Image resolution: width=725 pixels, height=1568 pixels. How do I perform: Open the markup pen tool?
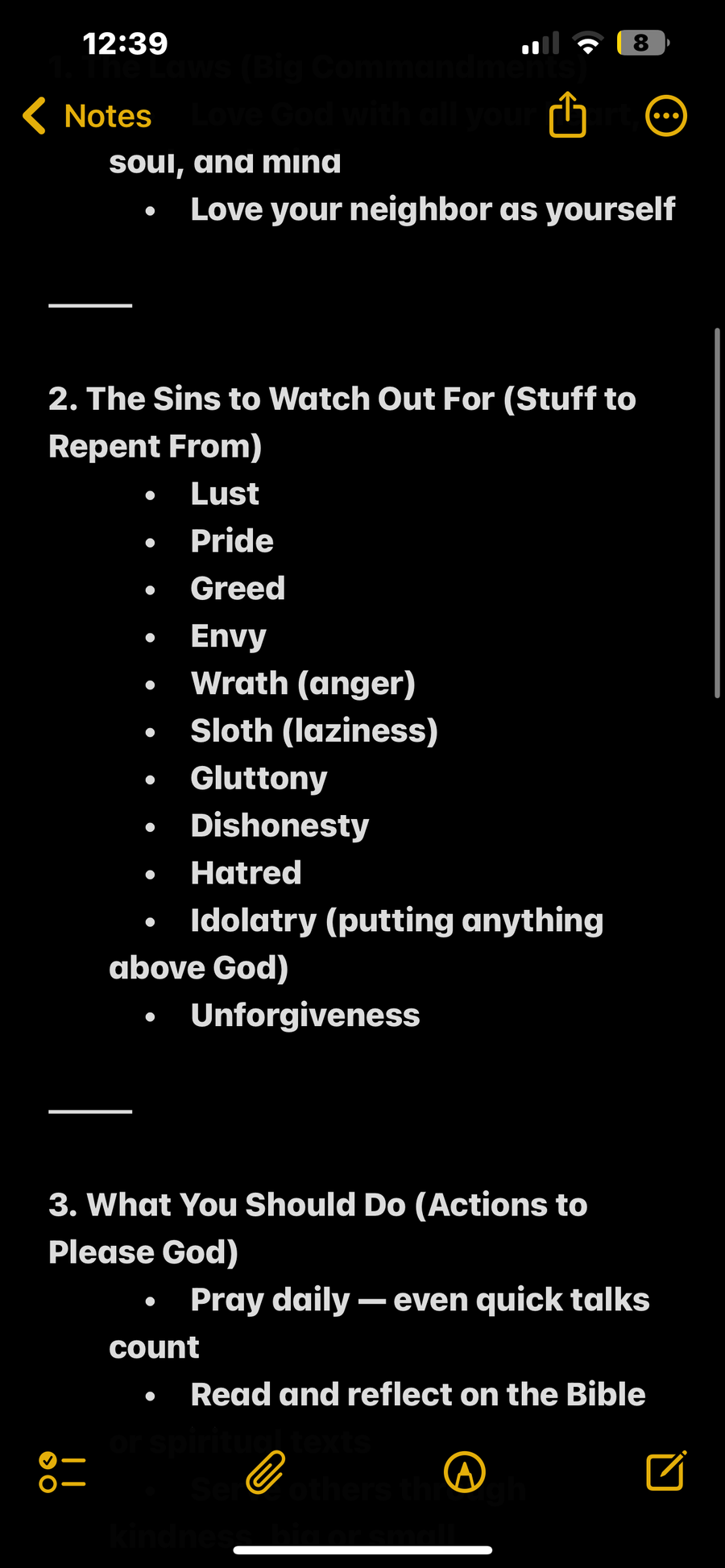point(465,1472)
